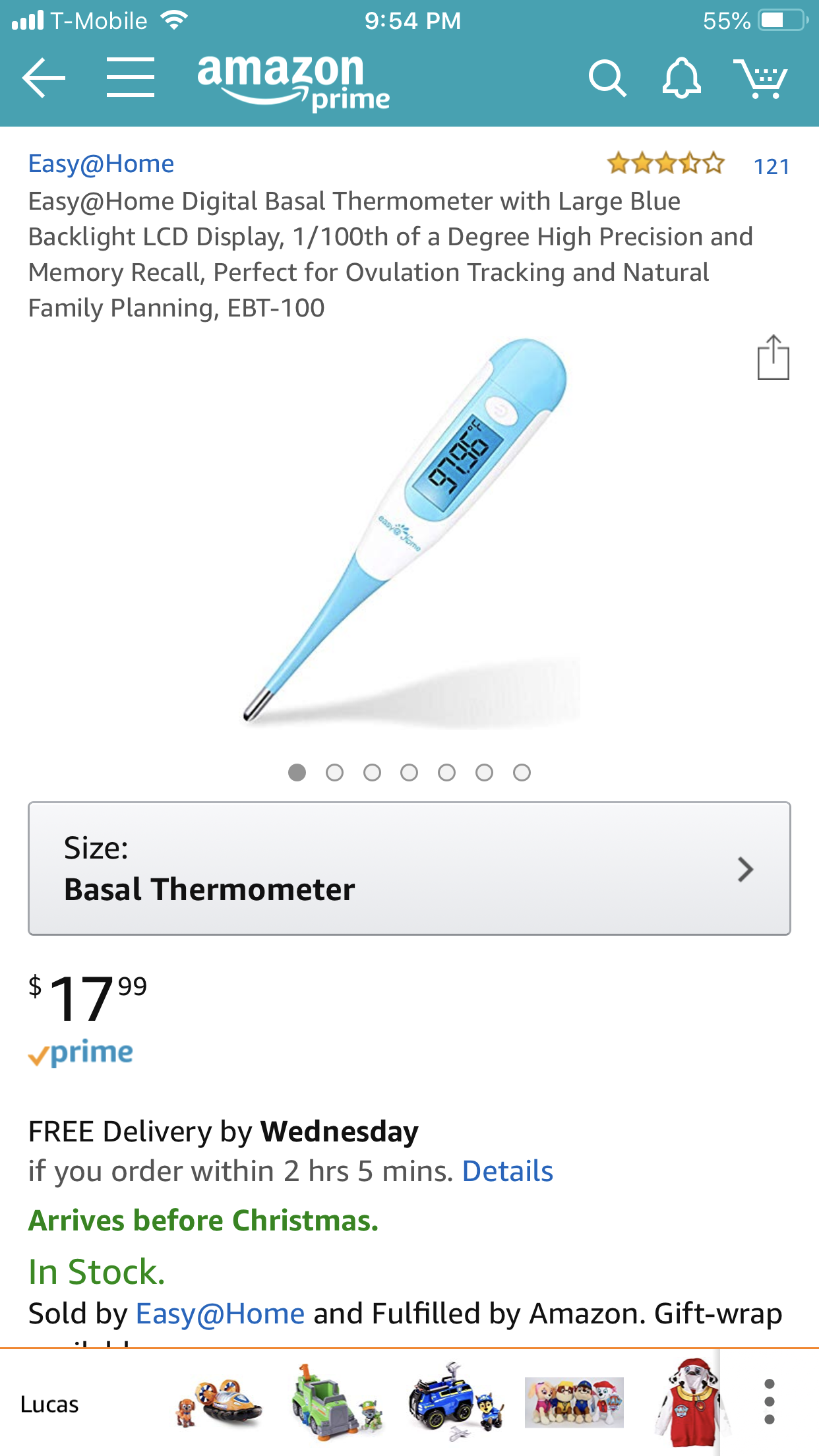Screen dimensions: 819x1456
Task: Open the hamburger navigation menu
Action: 130,78
